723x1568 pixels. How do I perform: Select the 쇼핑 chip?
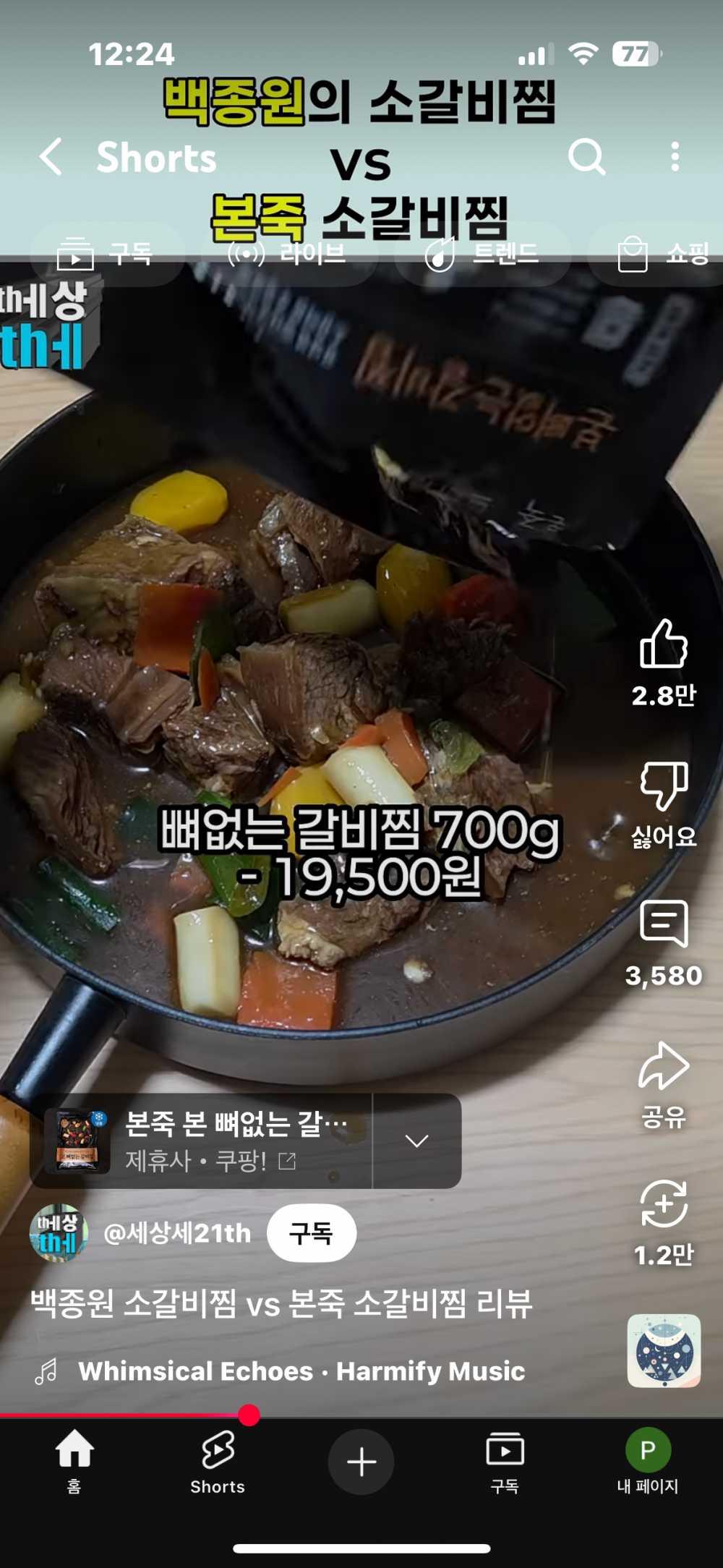662,254
